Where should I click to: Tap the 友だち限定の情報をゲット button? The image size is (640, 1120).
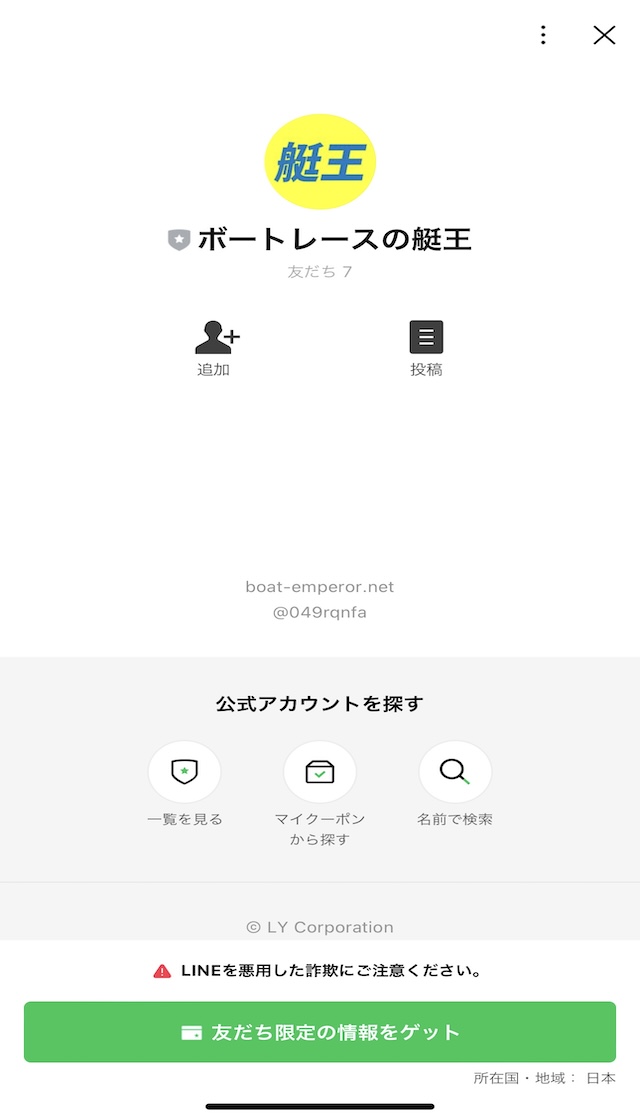[320, 1032]
